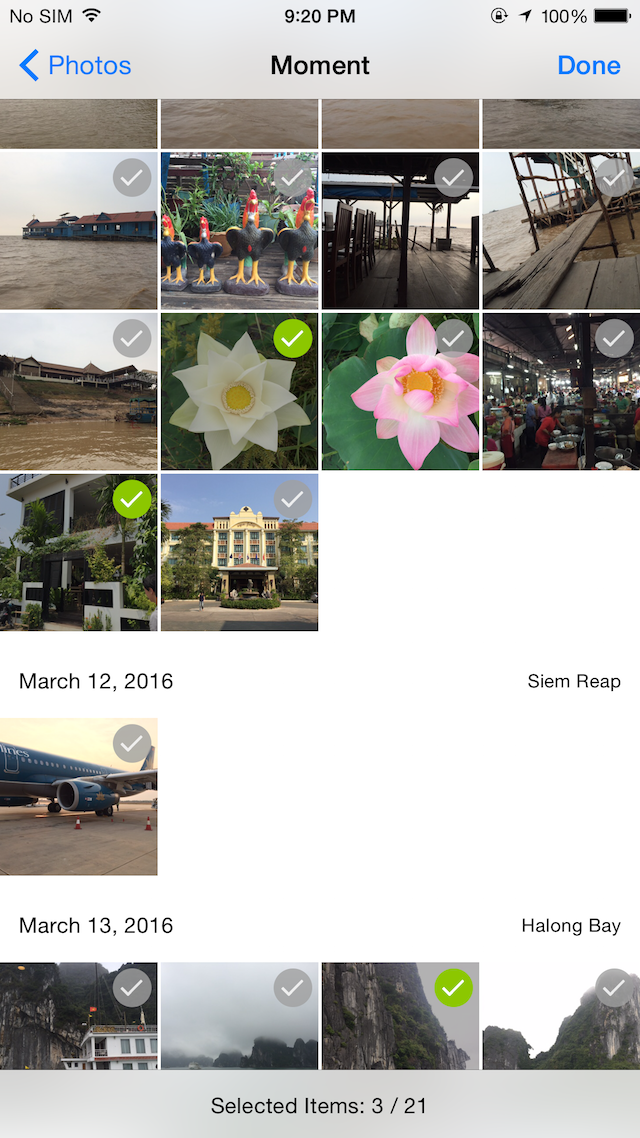Select the riverbank stilt houses photo
The image size is (640, 1138).
click(79, 392)
